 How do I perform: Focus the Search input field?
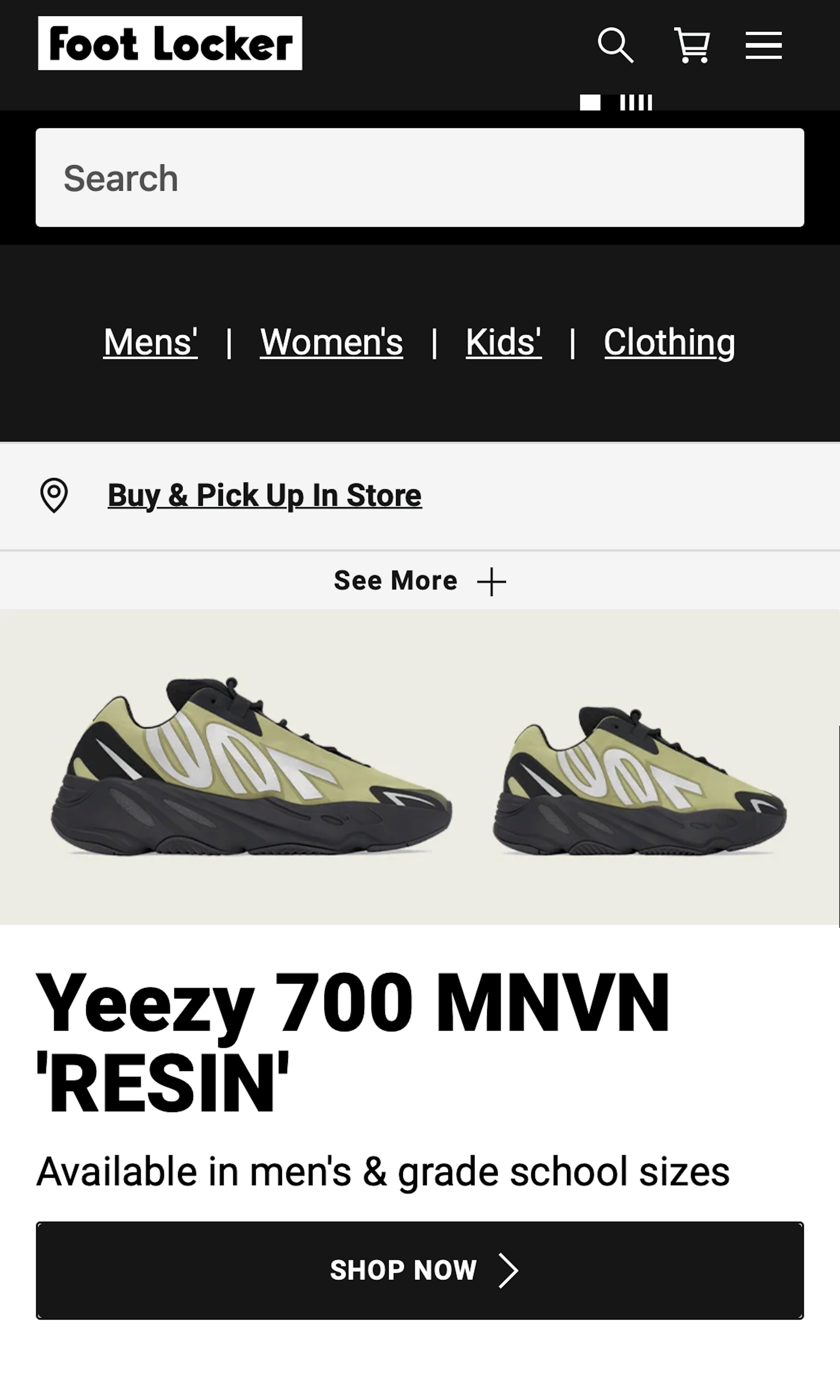[x=419, y=178]
